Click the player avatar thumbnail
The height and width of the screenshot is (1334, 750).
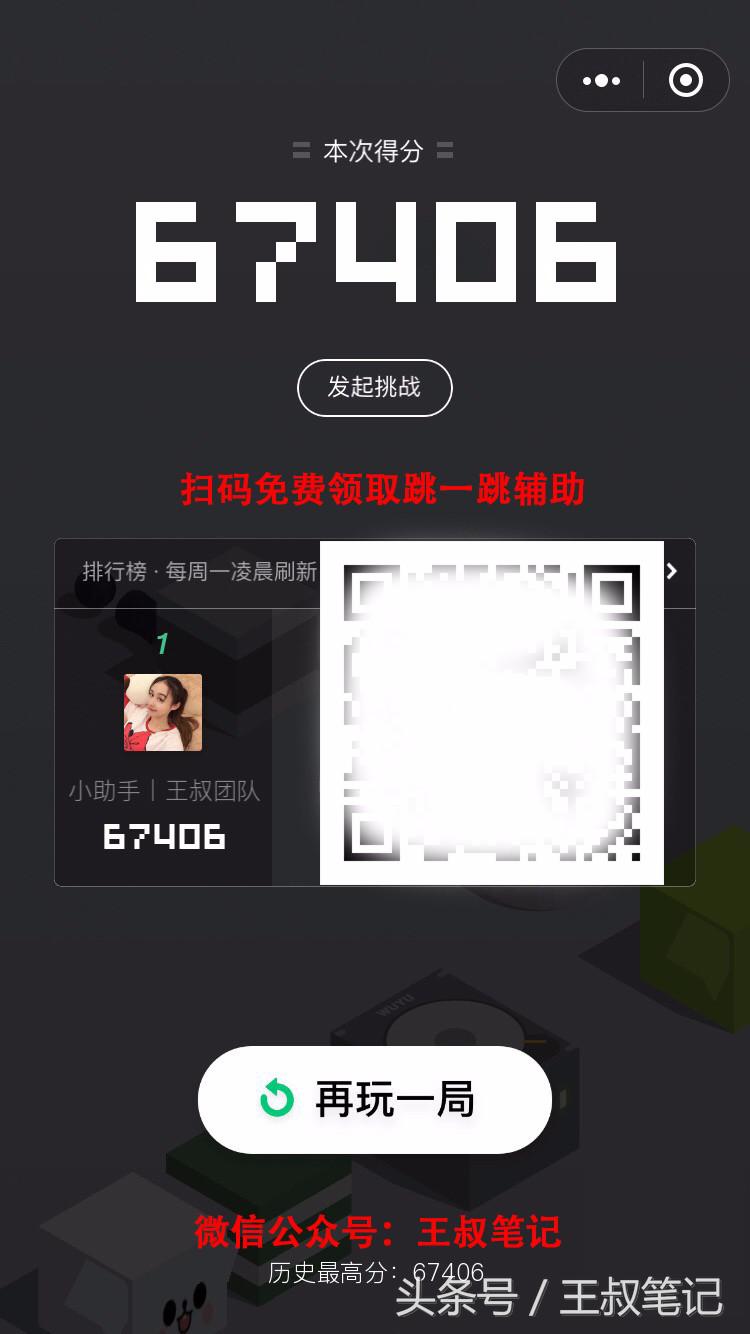162,712
